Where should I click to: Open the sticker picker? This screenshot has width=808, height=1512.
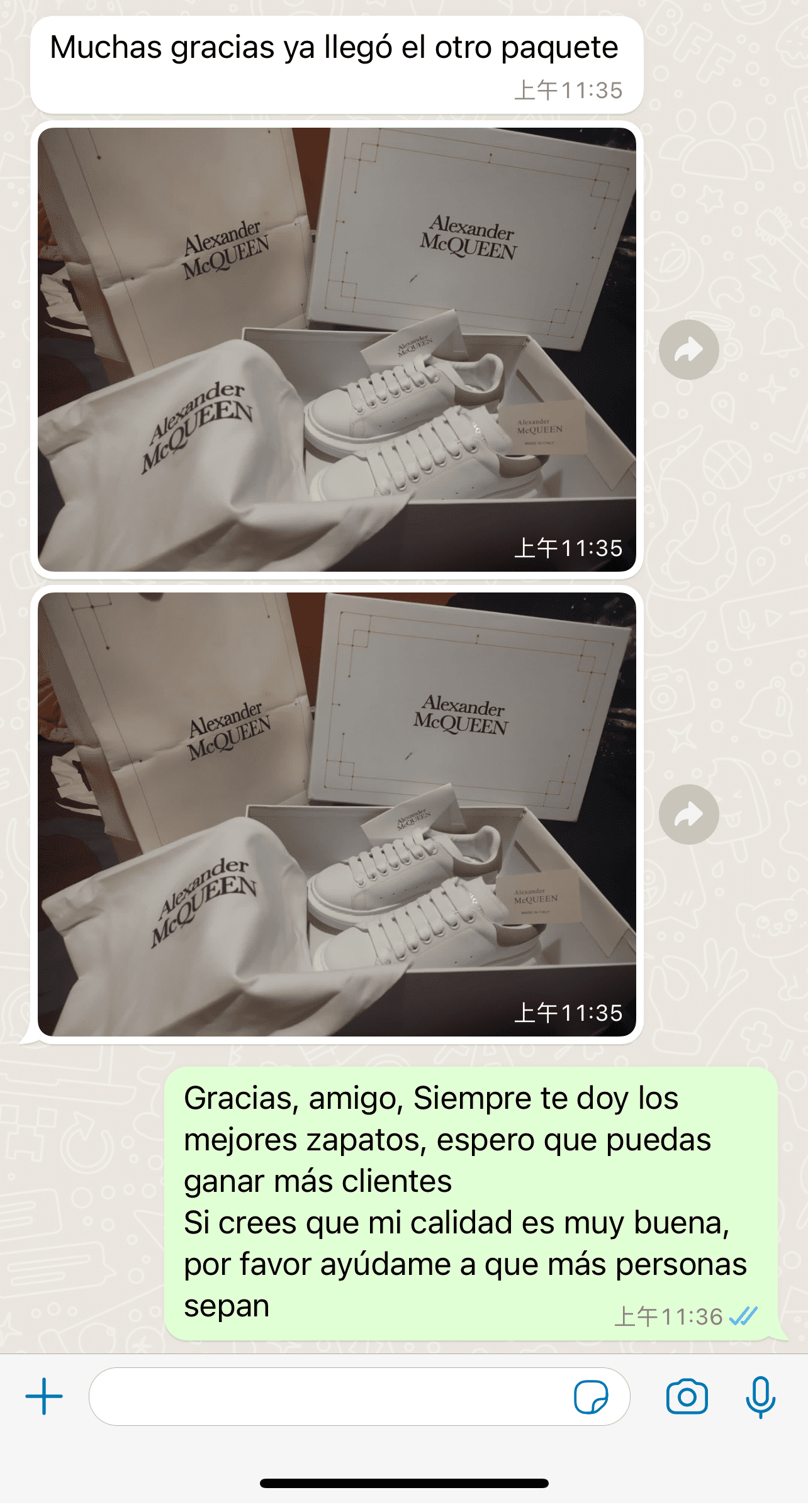pyautogui.click(x=591, y=1397)
